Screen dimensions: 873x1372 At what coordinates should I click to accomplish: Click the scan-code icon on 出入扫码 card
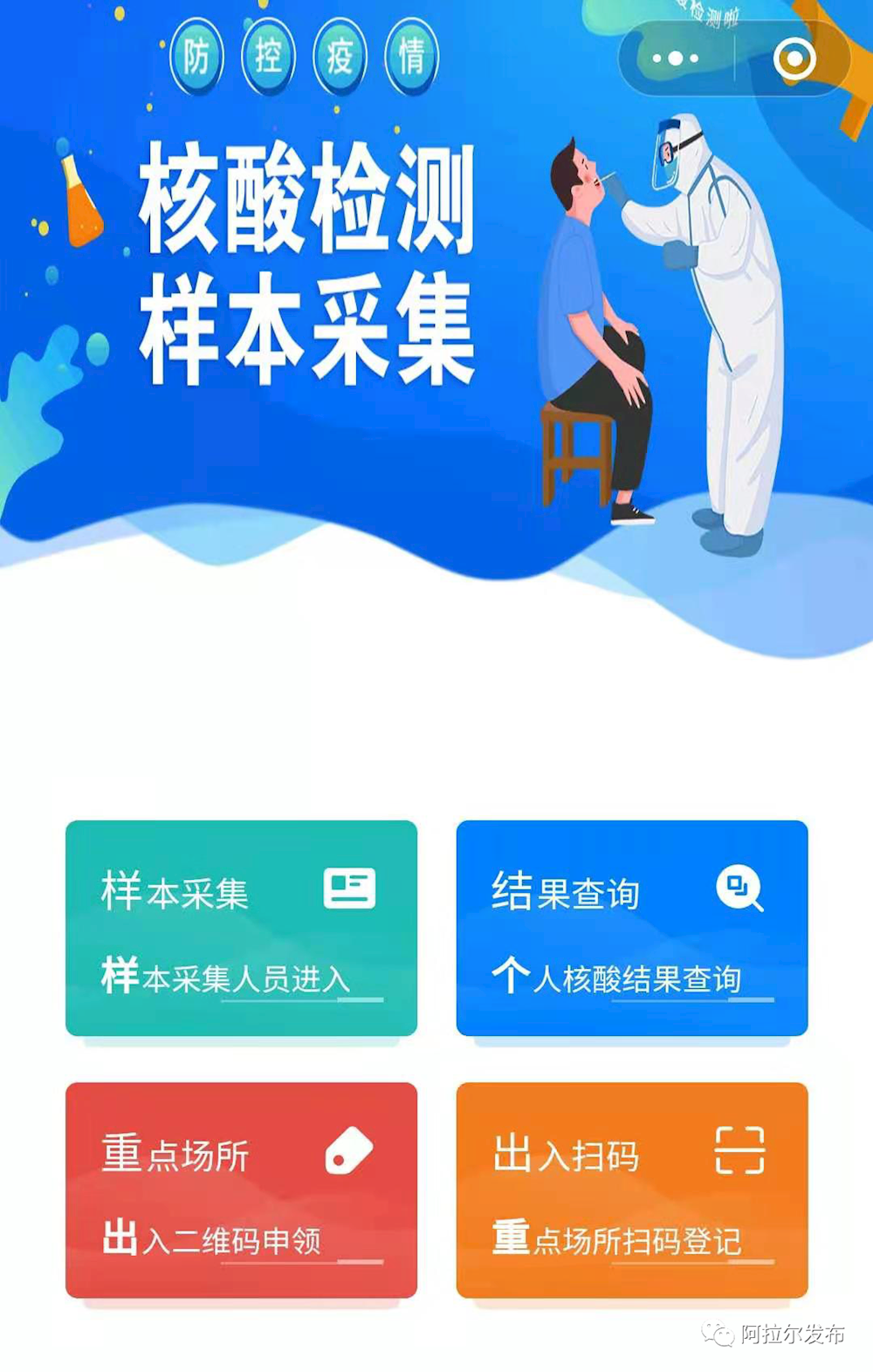pyautogui.click(x=740, y=1152)
